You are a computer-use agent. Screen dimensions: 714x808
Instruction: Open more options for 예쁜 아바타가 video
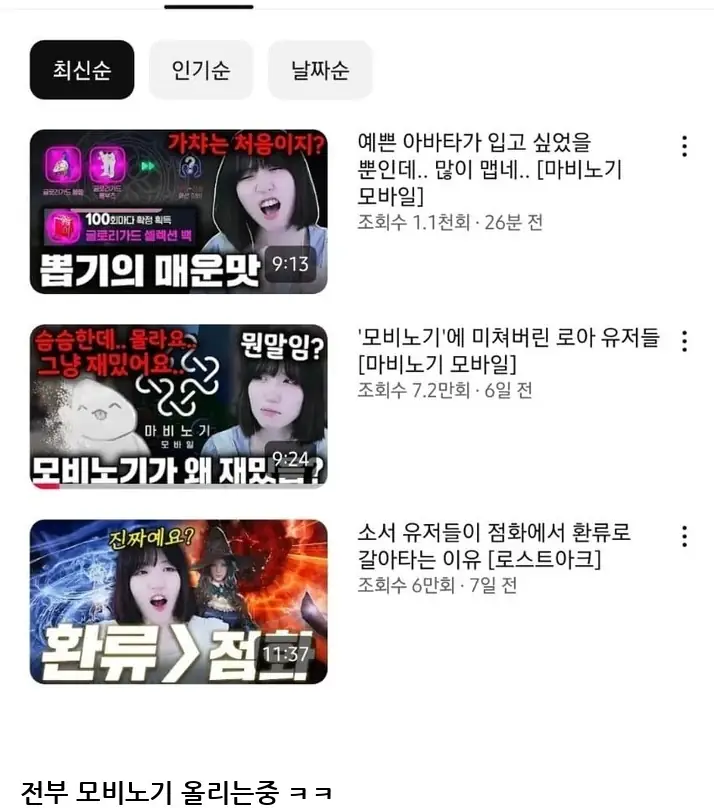click(684, 146)
